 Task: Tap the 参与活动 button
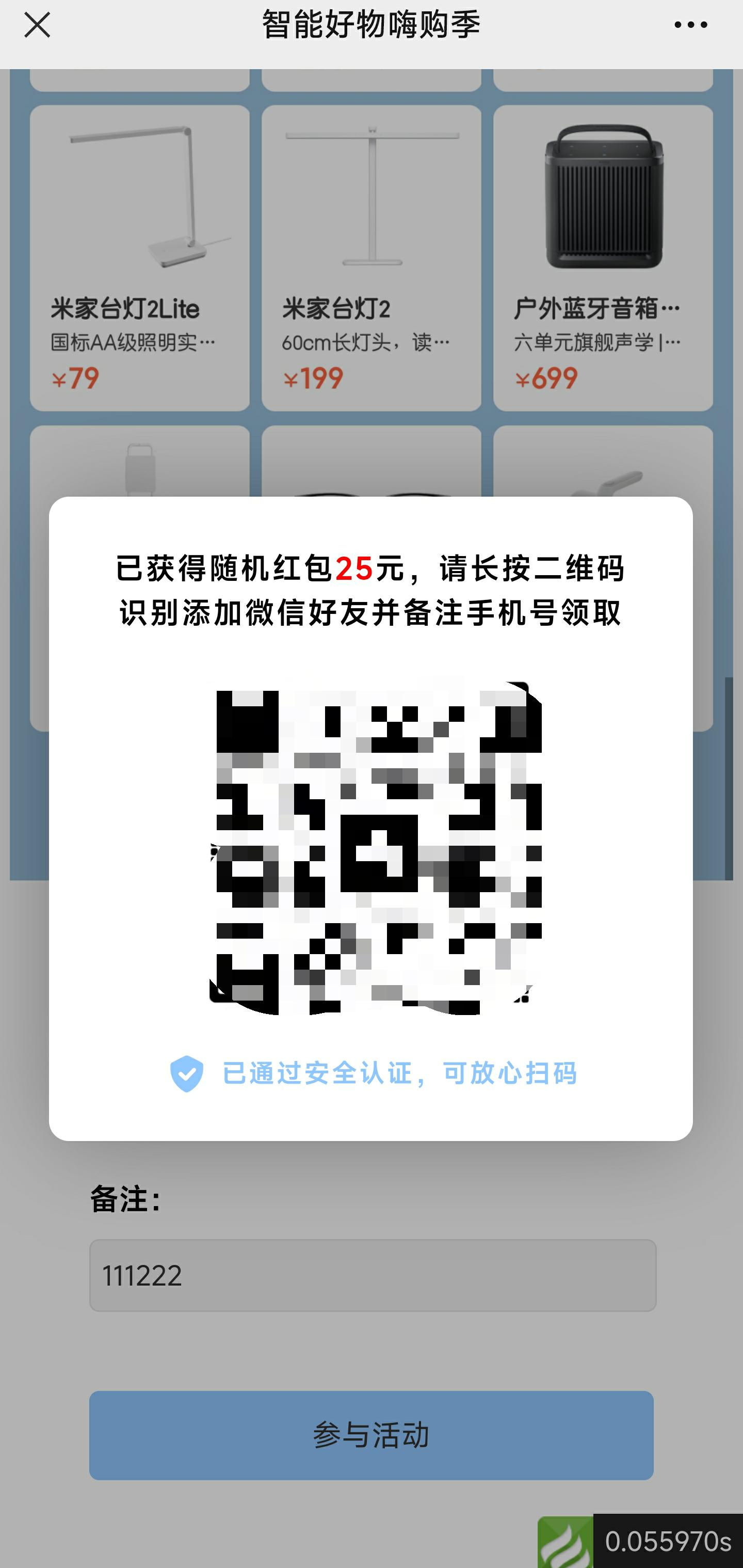point(371,1435)
